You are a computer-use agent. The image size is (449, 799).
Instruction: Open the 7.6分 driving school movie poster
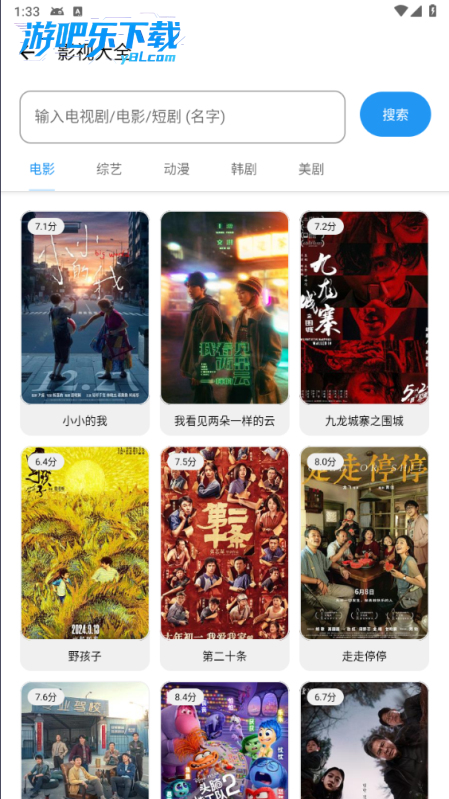click(85, 740)
